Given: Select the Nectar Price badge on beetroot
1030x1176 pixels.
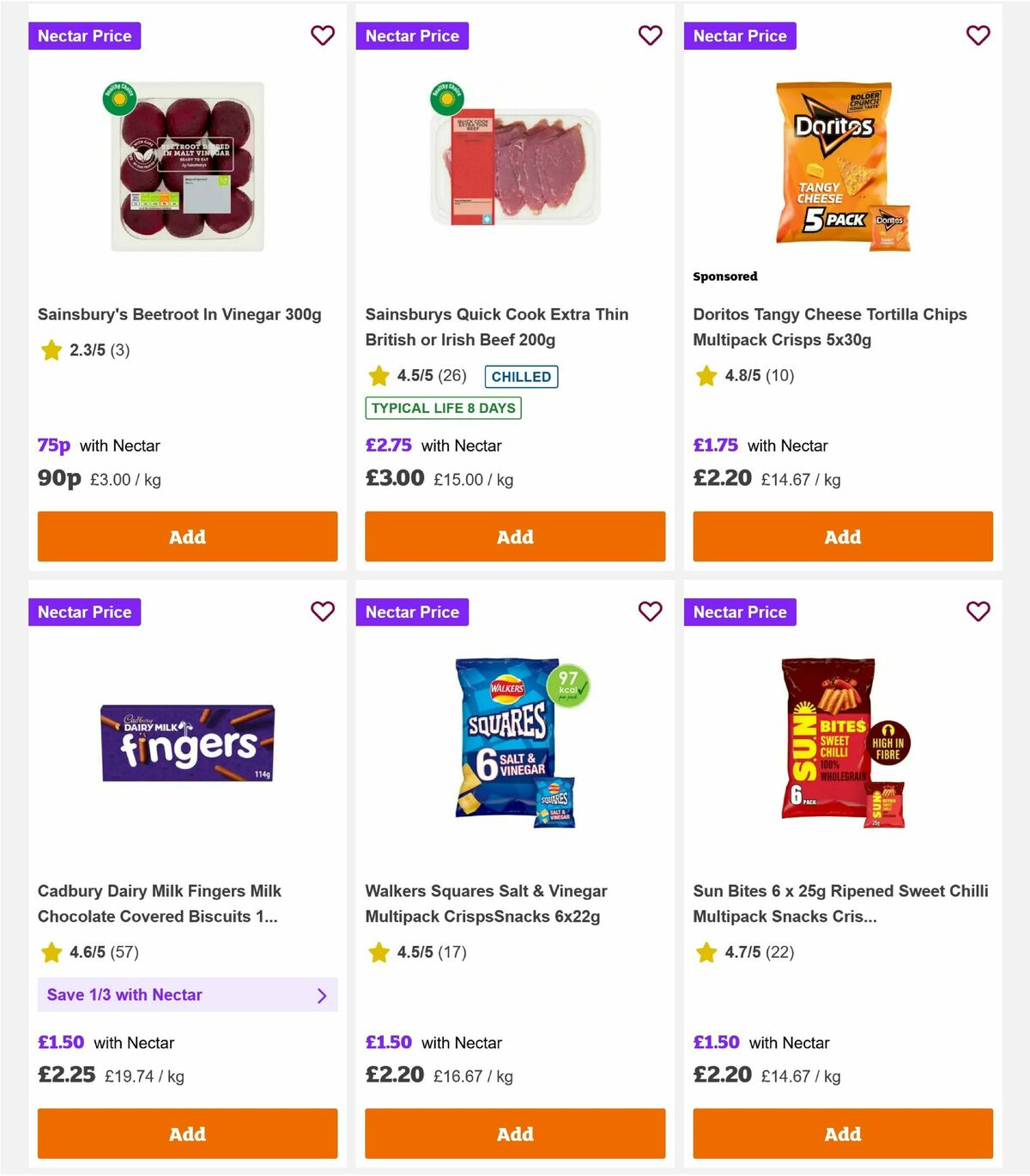Looking at the screenshot, I should [x=84, y=36].
